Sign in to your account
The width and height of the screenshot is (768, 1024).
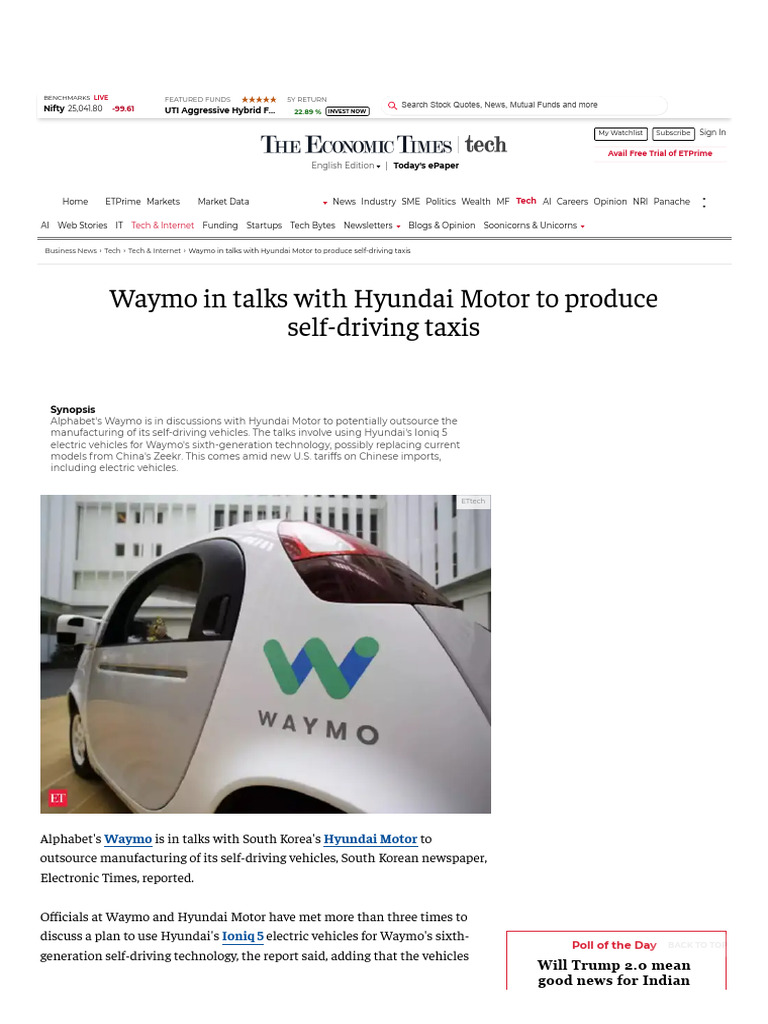click(x=712, y=132)
